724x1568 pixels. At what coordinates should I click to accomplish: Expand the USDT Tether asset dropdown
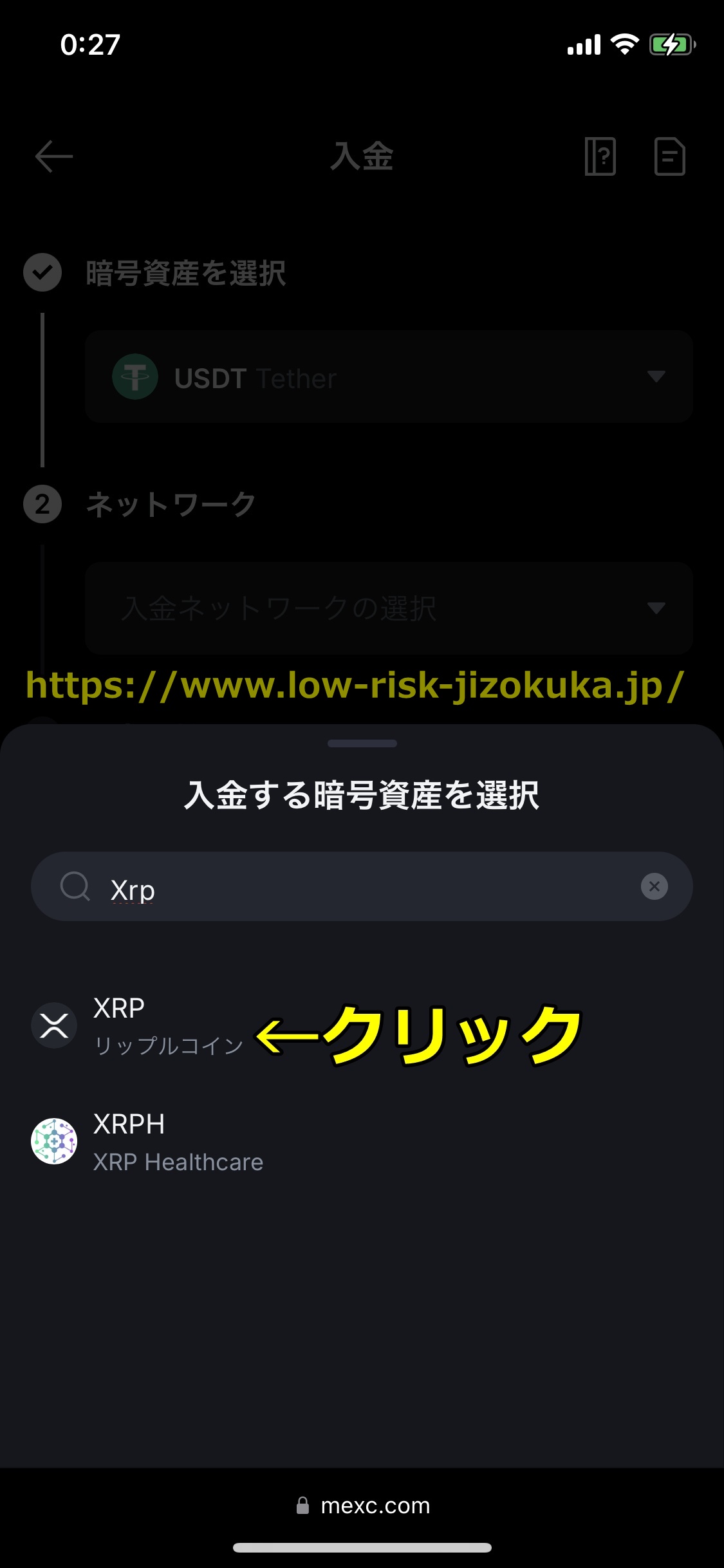click(x=389, y=377)
